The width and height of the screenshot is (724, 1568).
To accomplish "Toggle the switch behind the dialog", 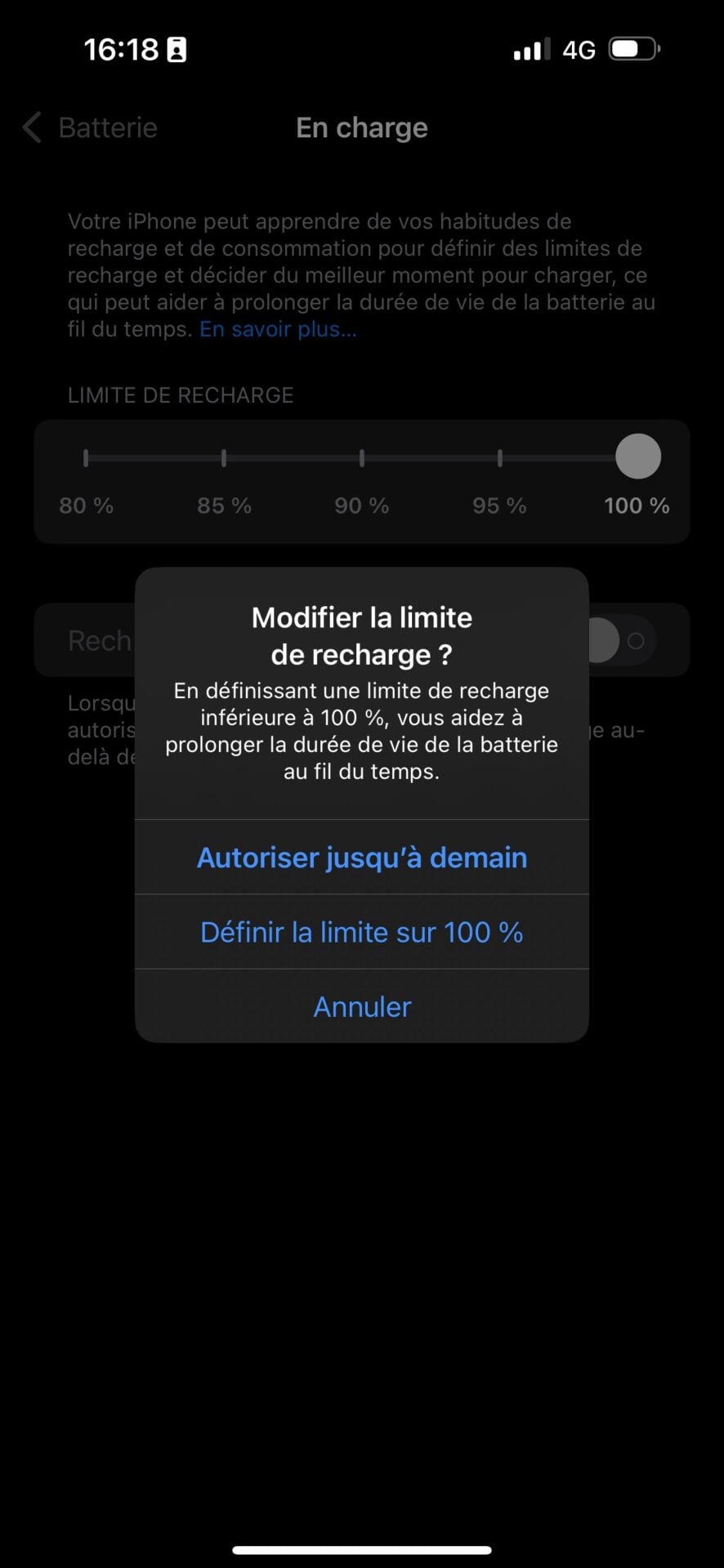I will pos(623,641).
